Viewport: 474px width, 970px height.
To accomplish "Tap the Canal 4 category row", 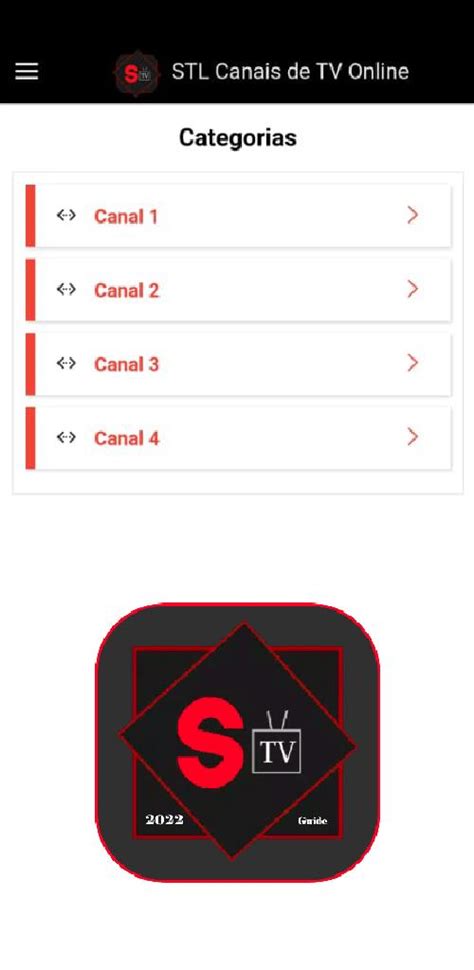I will pyautogui.click(x=238, y=438).
